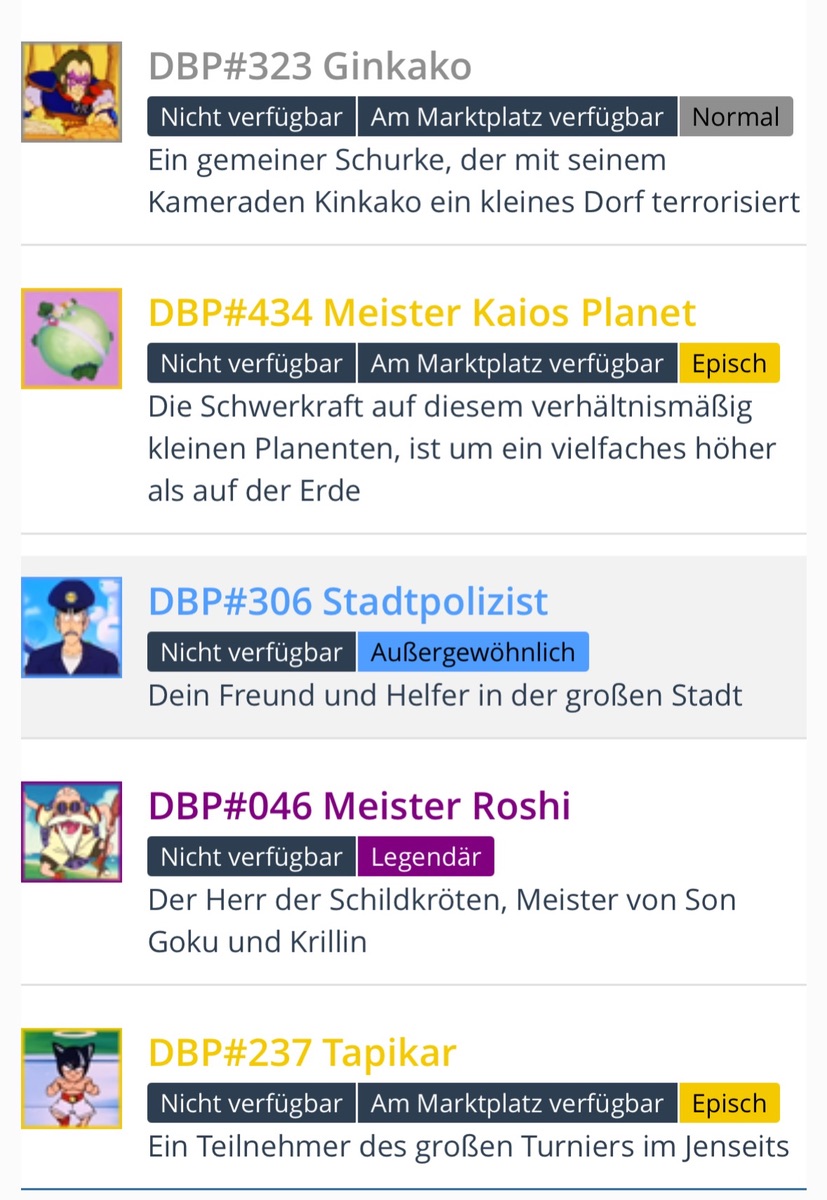Tap the Meister Roshi thumbnail picture
This screenshot has height=1200, width=827.
pyautogui.click(x=71, y=831)
